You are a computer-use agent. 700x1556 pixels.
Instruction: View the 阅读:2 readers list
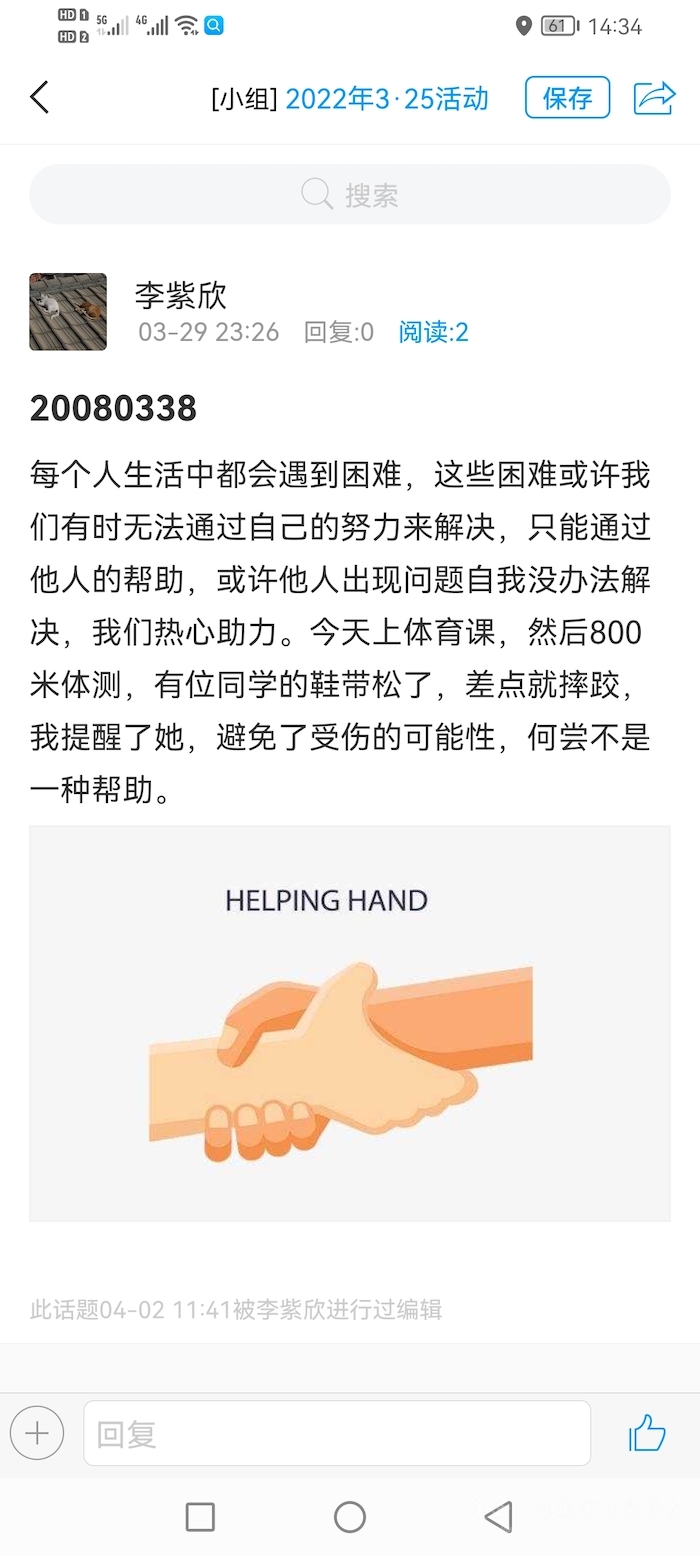[433, 332]
